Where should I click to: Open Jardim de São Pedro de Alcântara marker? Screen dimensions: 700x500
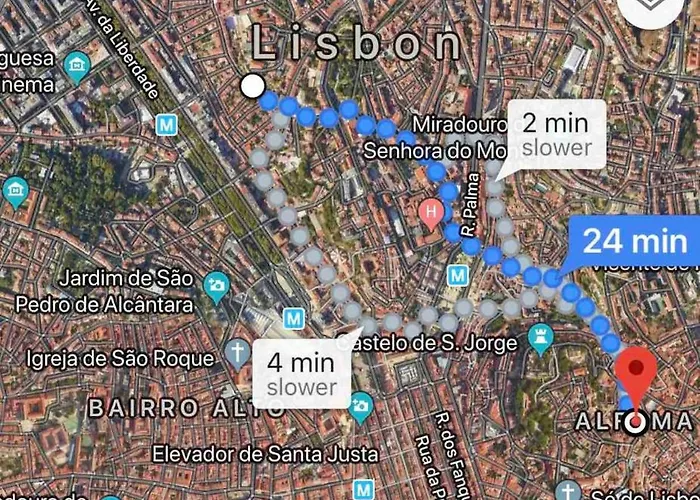pyautogui.click(x=216, y=288)
